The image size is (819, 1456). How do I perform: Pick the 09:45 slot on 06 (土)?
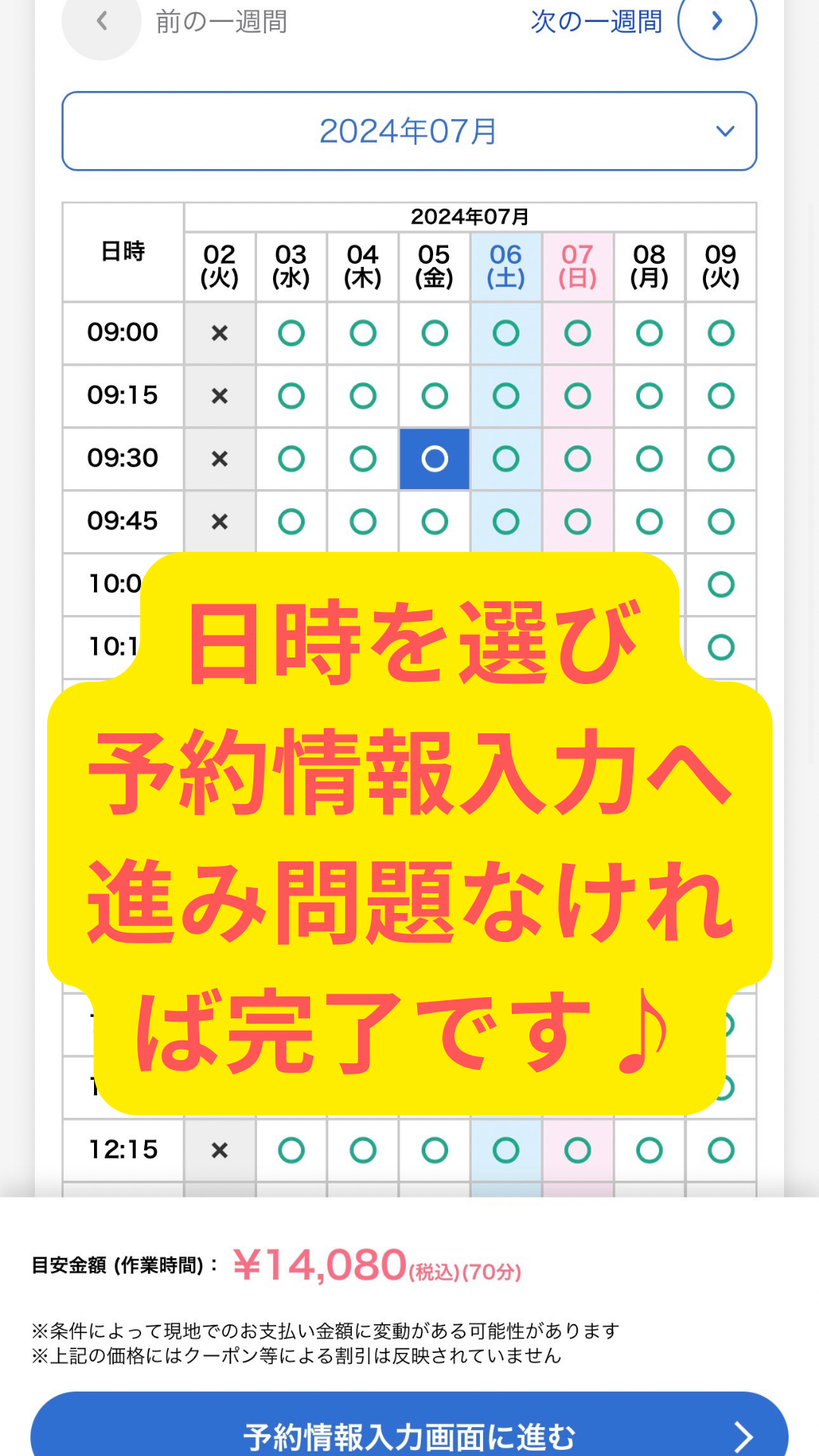click(506, 522)
